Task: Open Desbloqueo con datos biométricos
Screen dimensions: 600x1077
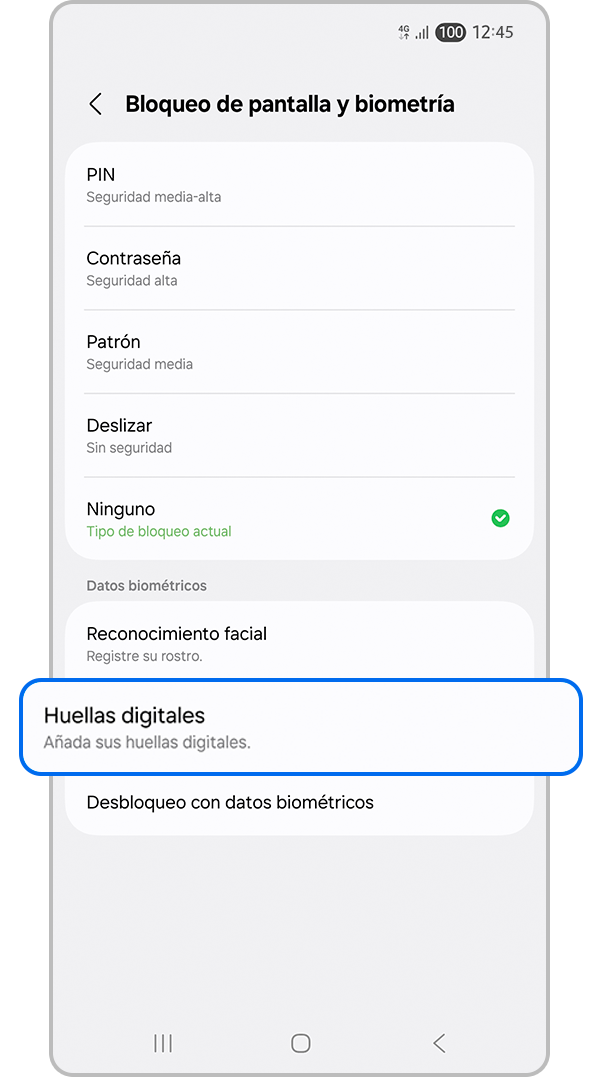Action: (x=300, y=802)
